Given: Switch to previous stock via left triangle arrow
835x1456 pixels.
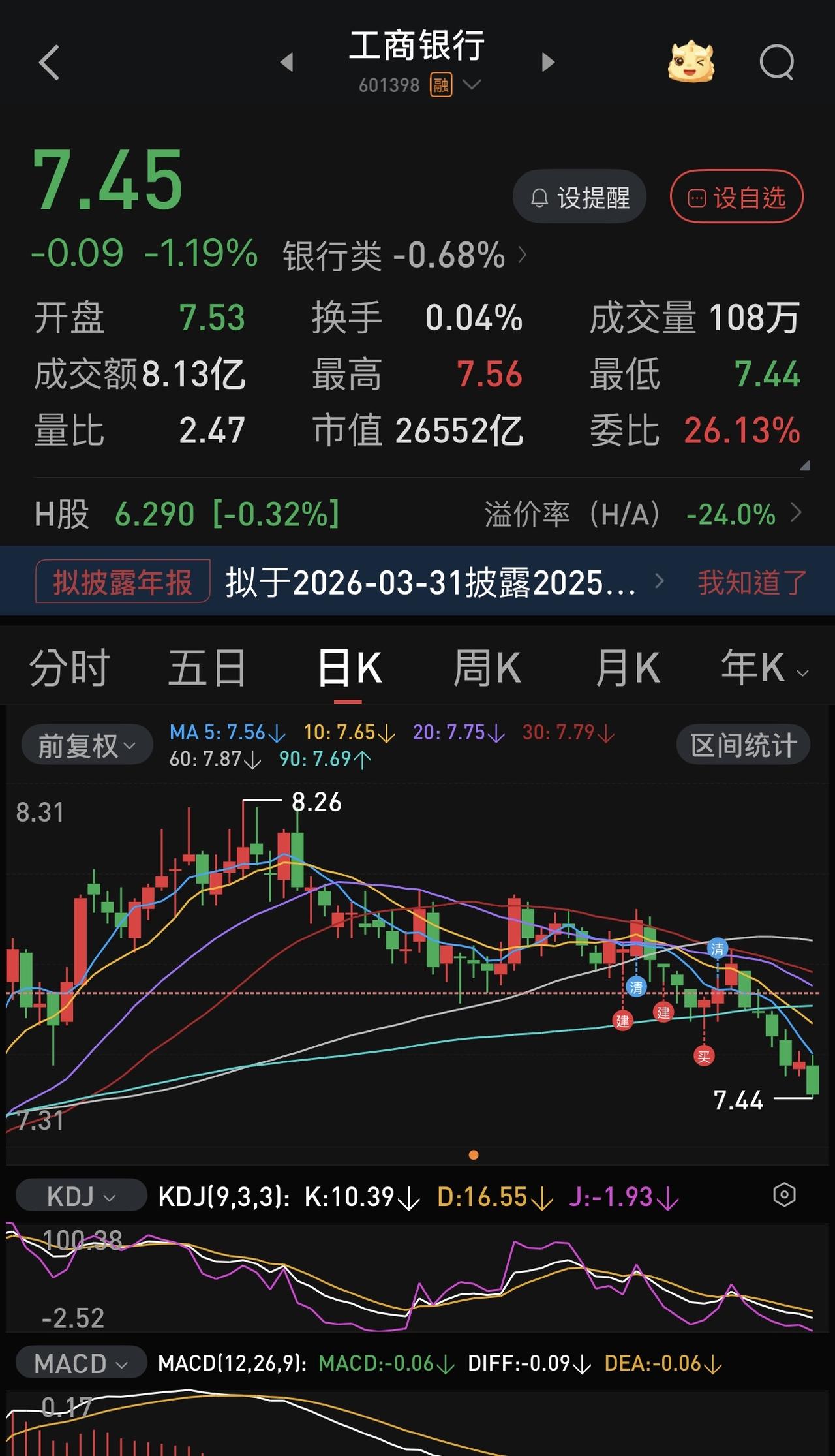Looking at the screenshot, I should click(x=286, y=62).
